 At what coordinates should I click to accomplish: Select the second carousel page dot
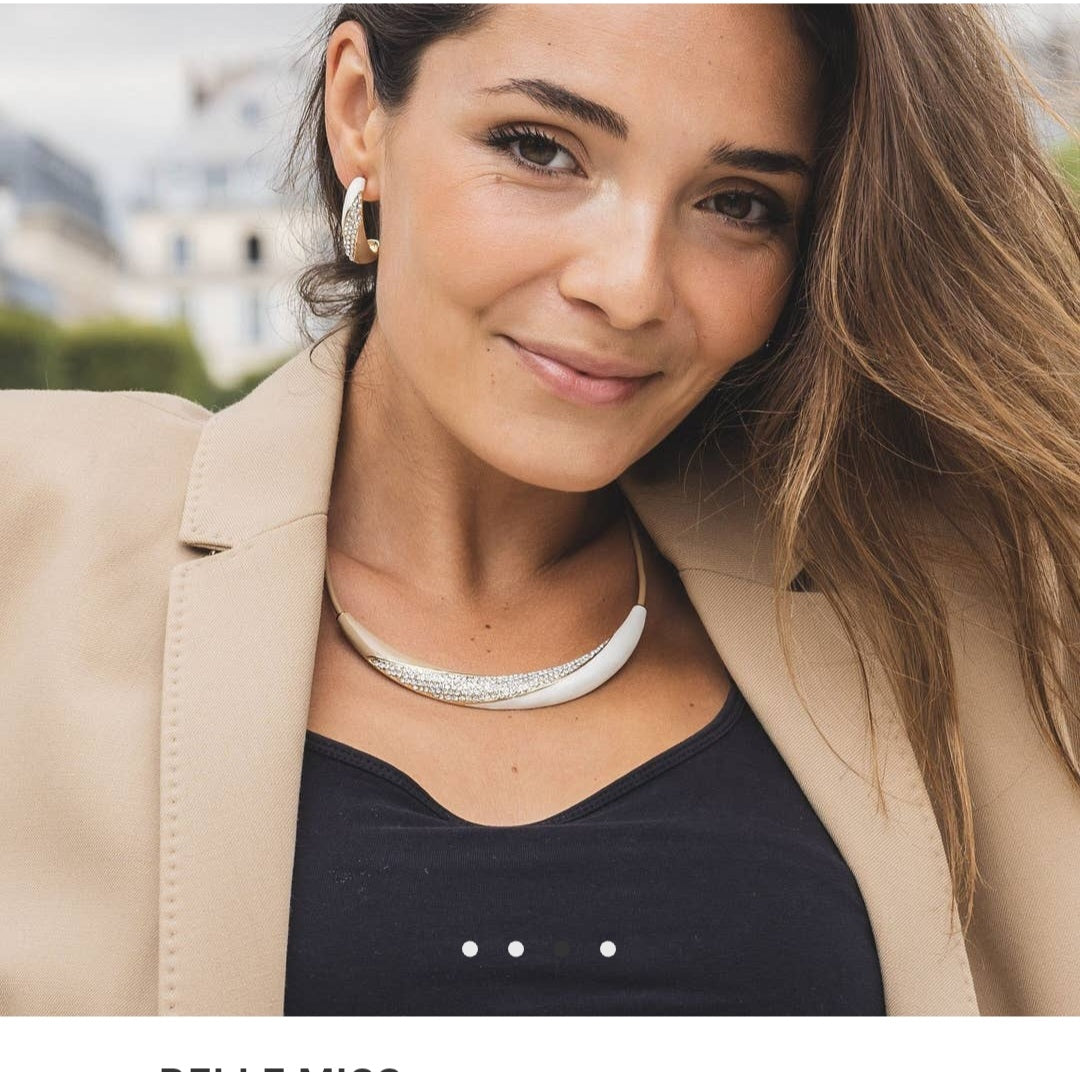[515, 949]
